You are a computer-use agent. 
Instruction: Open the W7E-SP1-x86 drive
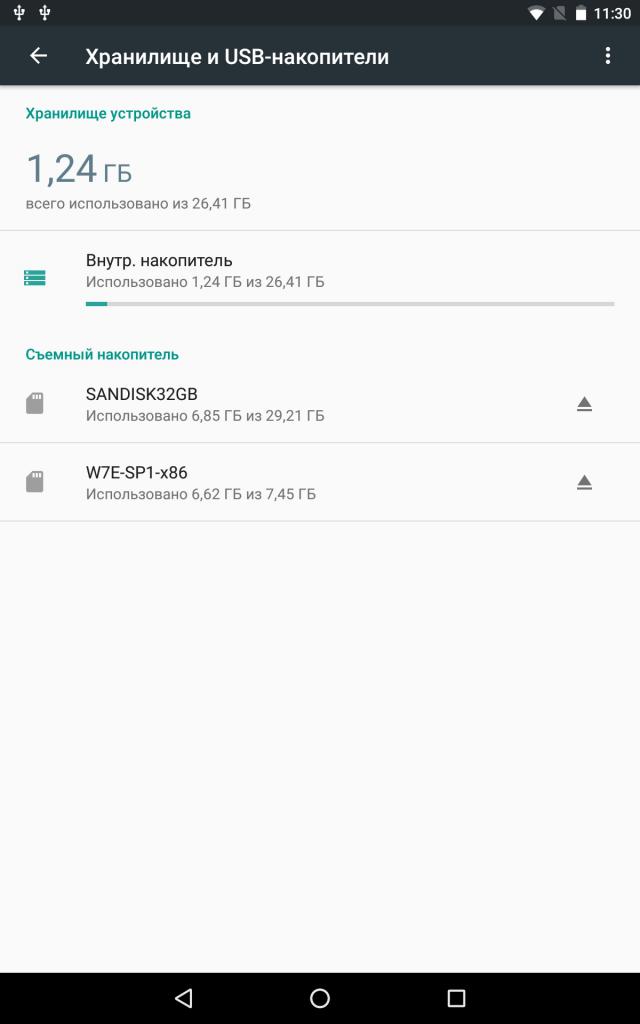[x=280, y=482]
